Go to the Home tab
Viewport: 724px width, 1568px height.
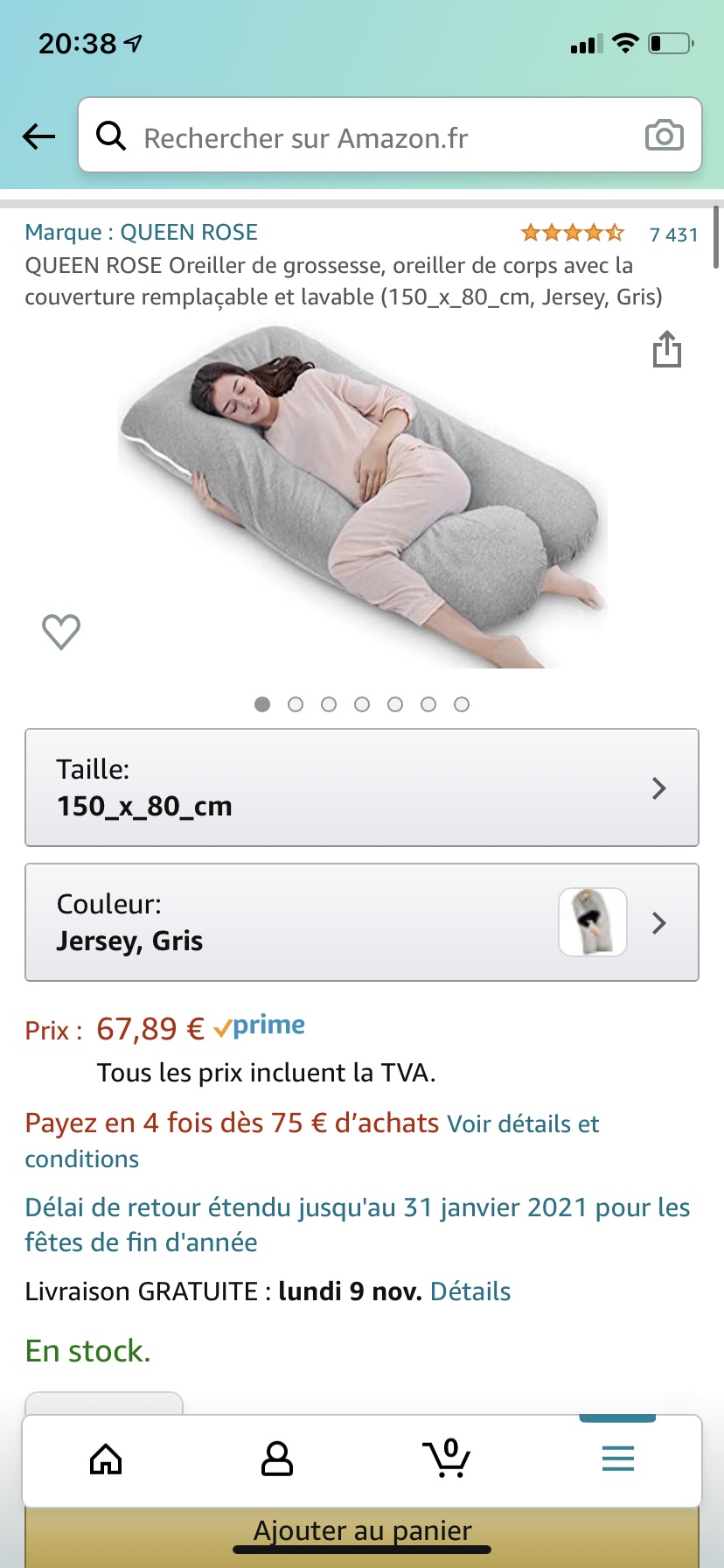pyautogui.click(x=106, y=1459)
